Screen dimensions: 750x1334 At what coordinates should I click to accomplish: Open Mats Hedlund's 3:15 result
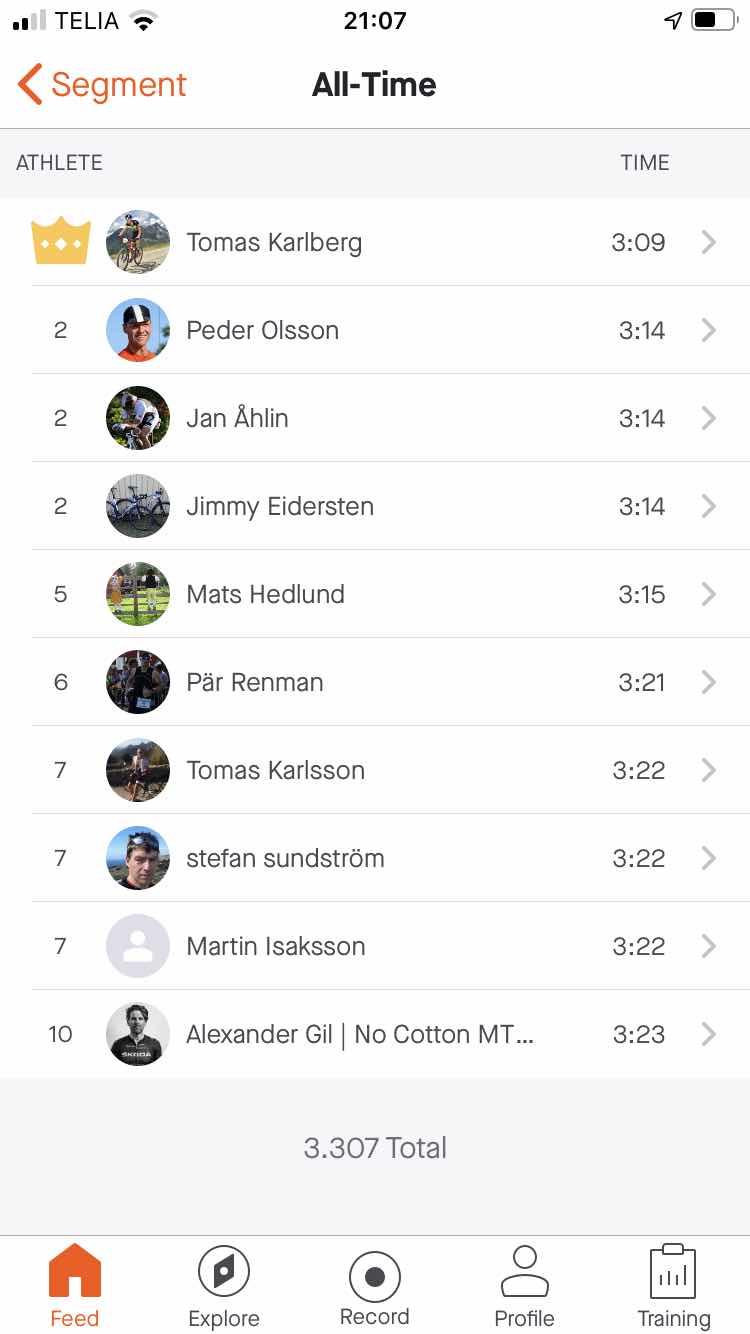click(375, 594)
